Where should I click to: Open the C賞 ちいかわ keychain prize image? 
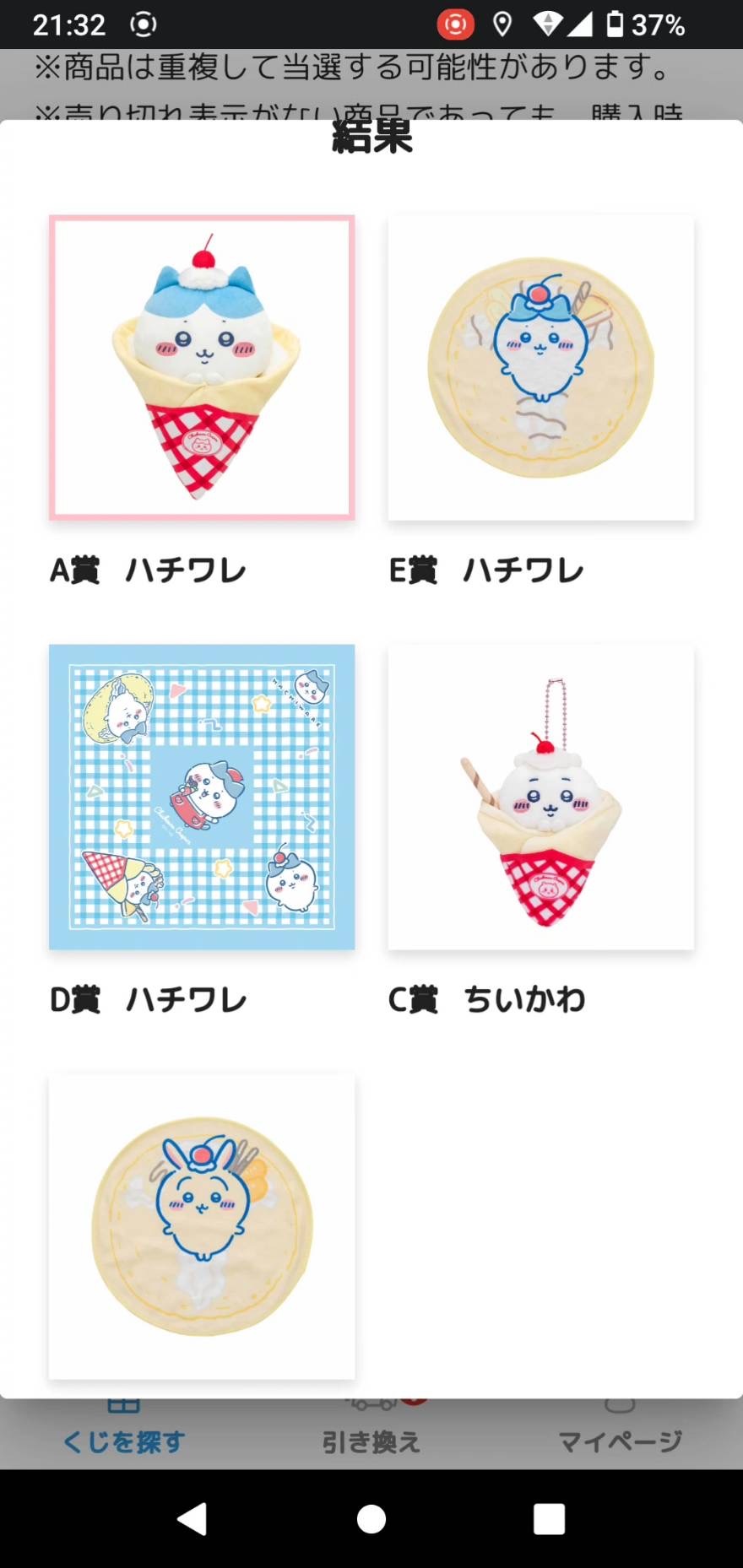540,798
